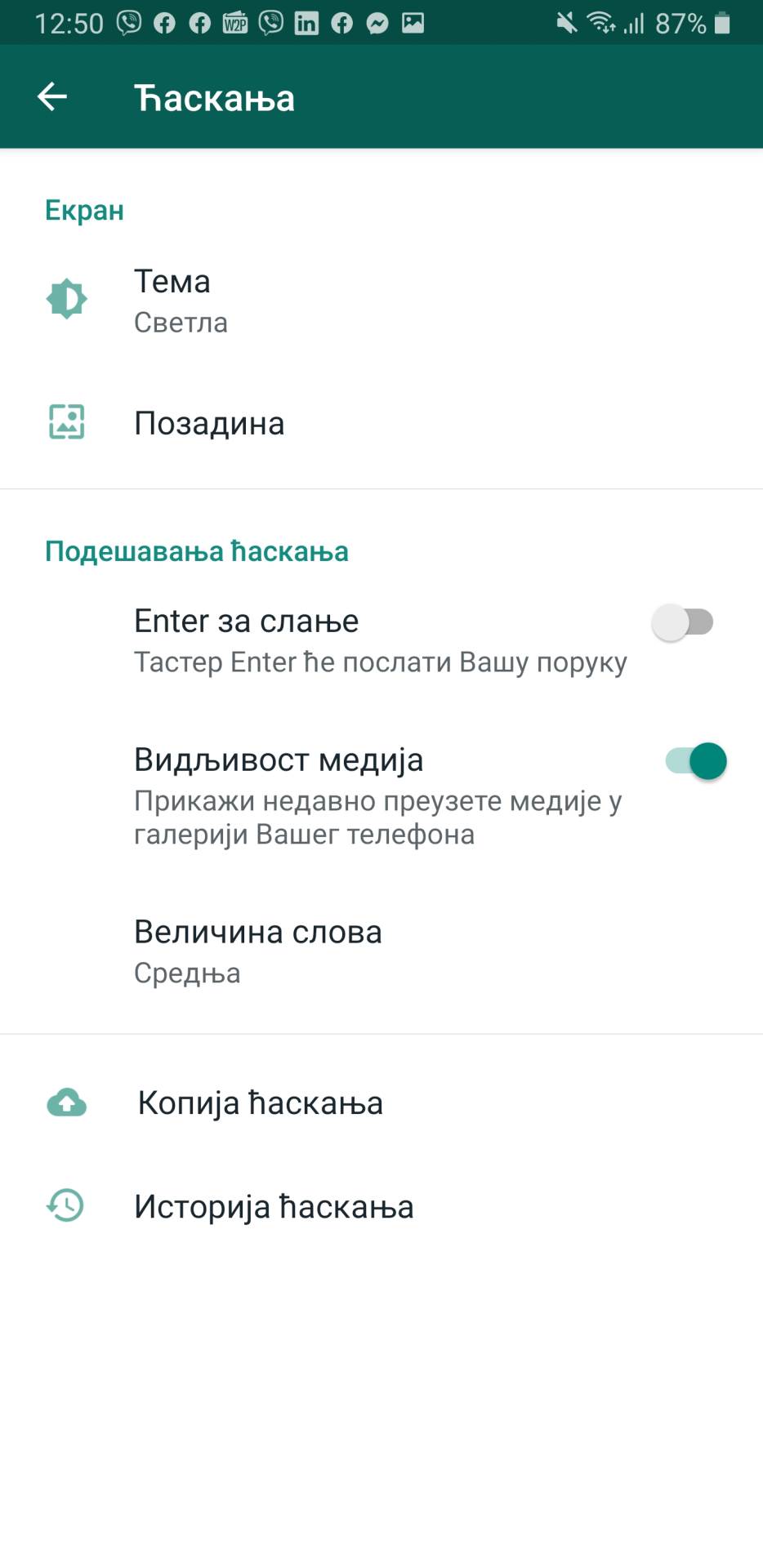
Task: Tap the wallpaper icon next to Позадина
Action: click(66, 422)
